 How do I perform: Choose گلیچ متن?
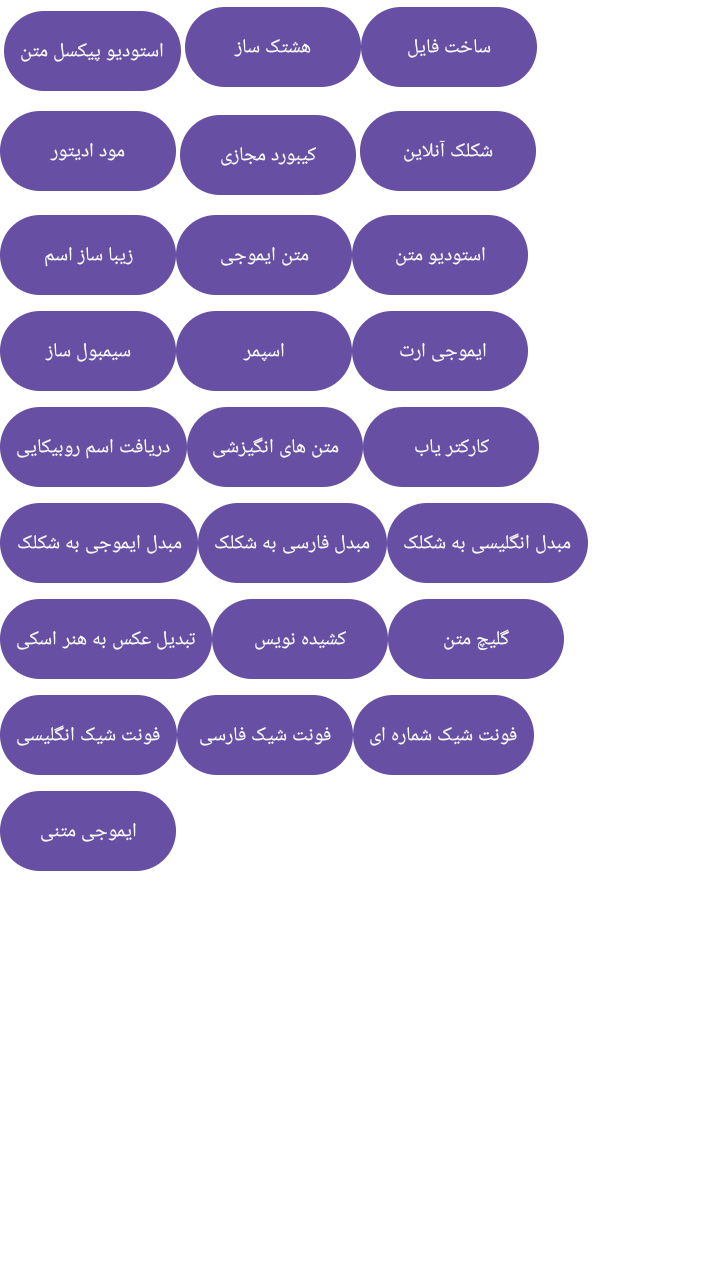(x=476, y=639)
